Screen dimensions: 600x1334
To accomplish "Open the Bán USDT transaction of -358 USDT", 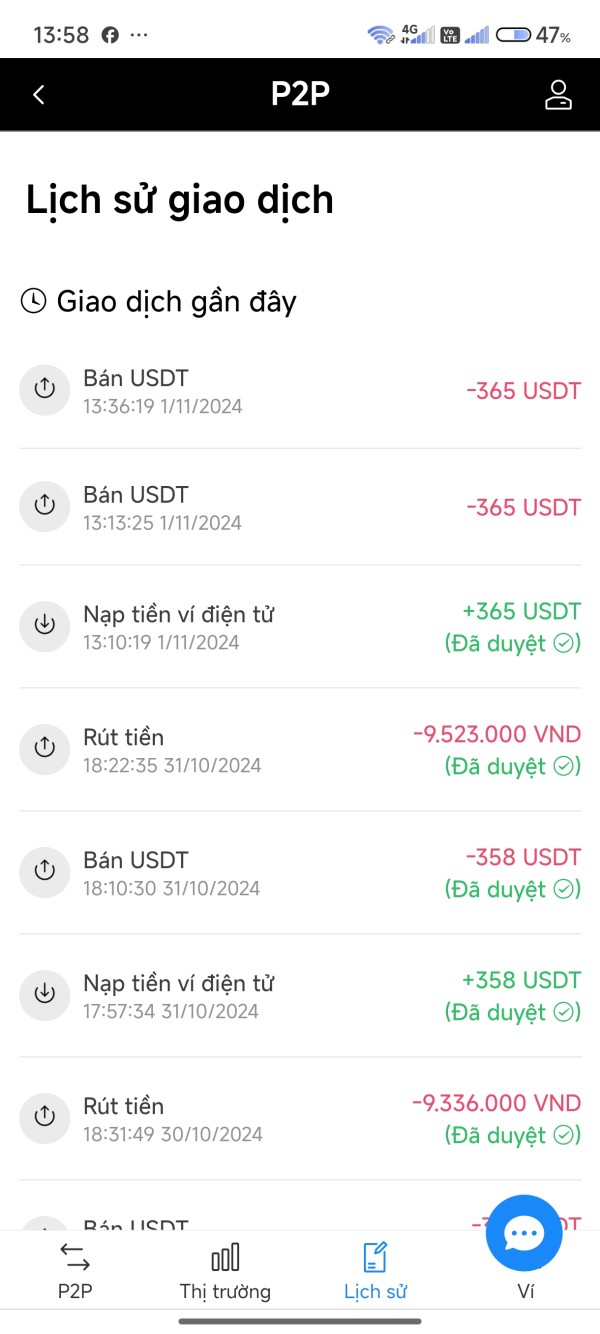I will pos(300,872).
